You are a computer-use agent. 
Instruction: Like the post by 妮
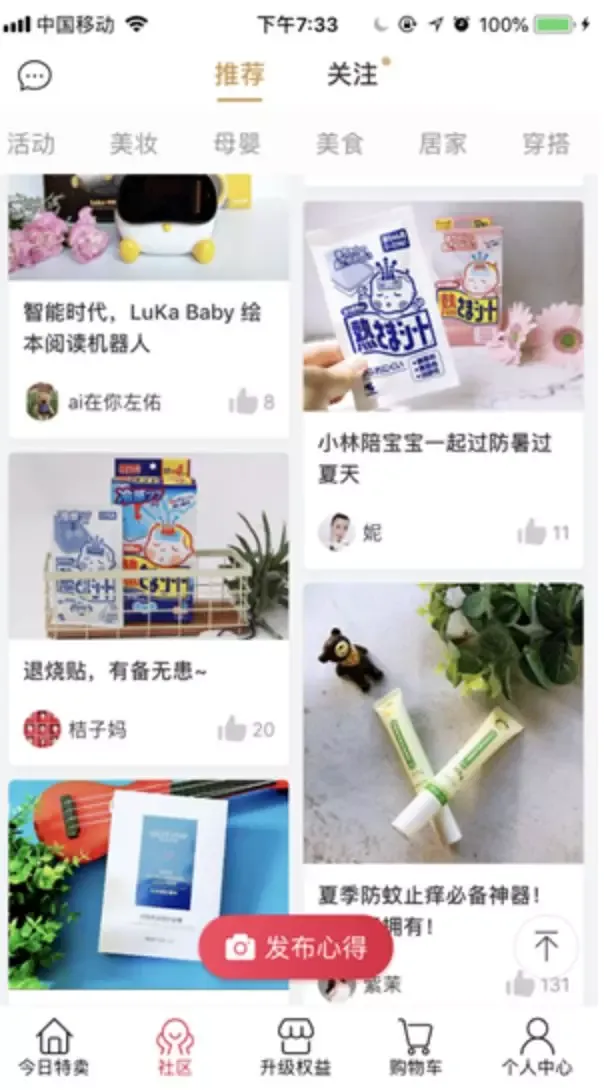tap(532, 533)
